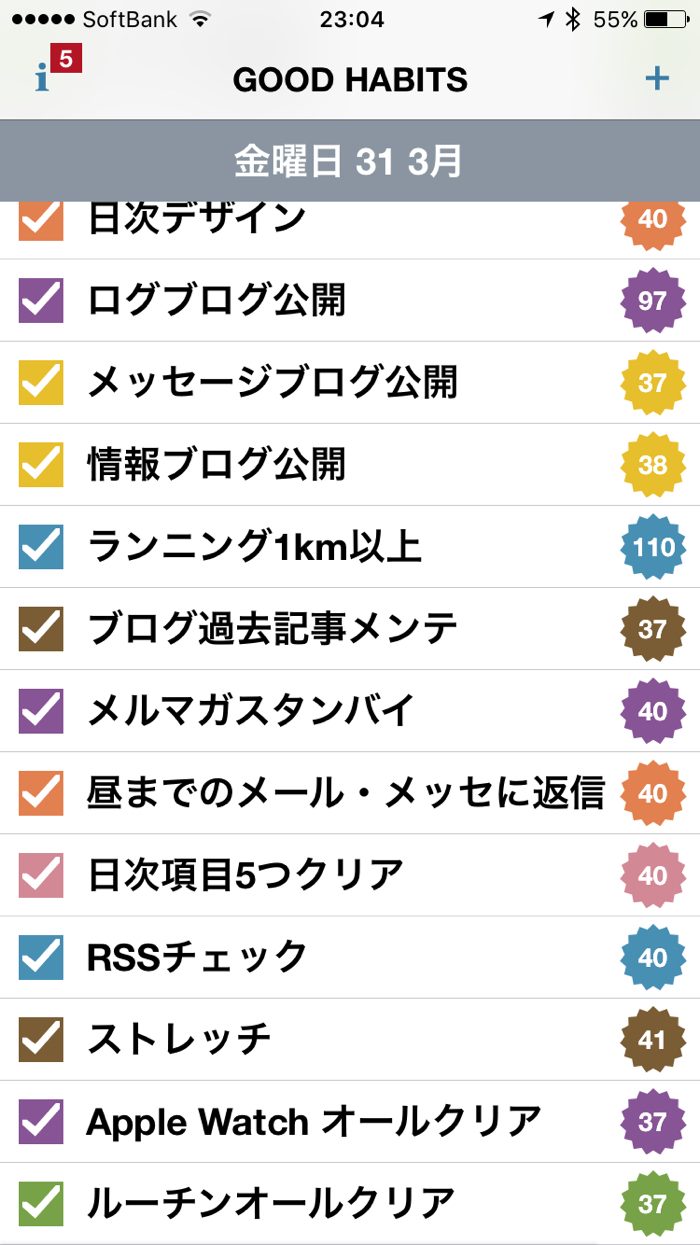Toggle the メッセージブログ公開 checkbox
The height and width of the screenshot is (1245, 700).
tap(41, 383)
